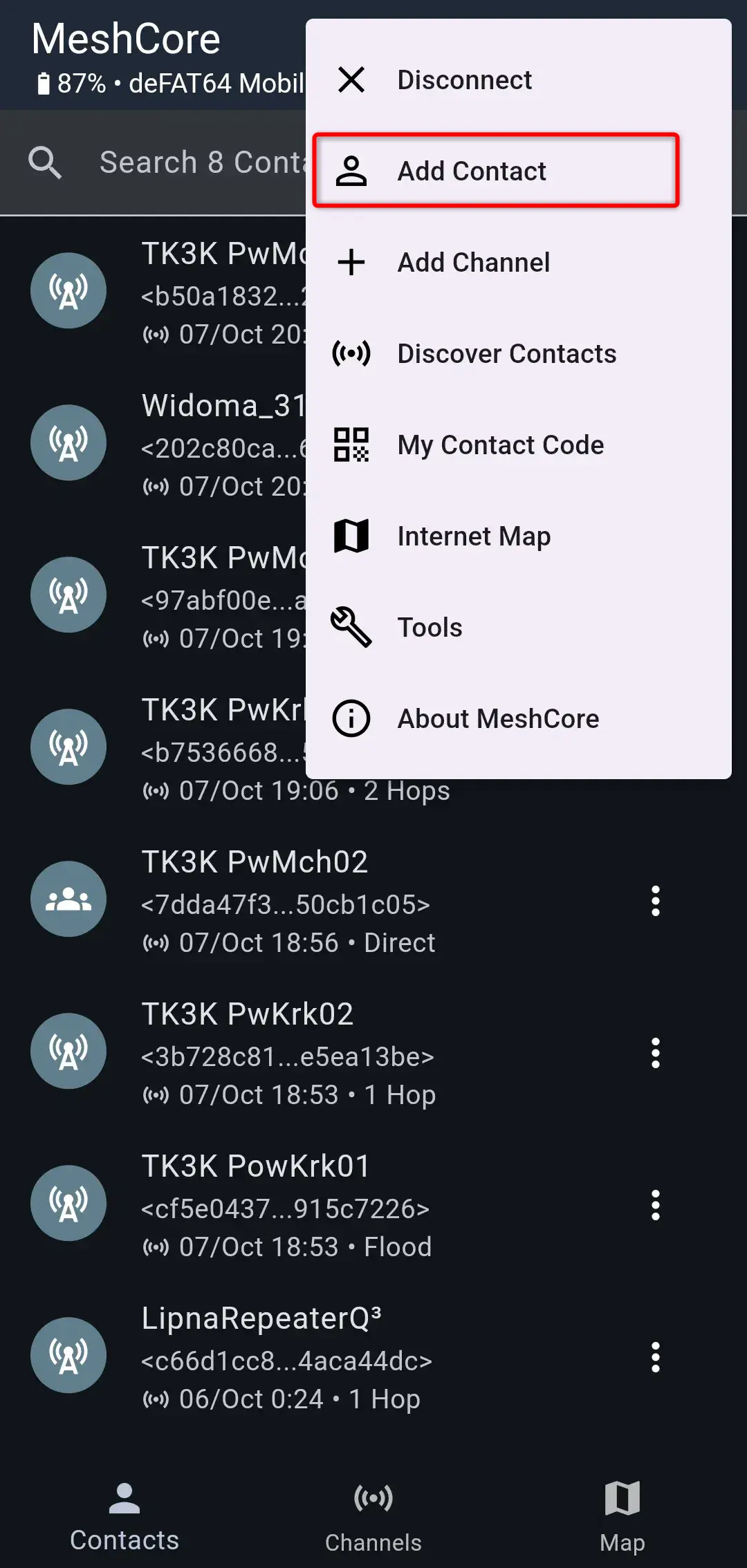Screen dimensions: 747x1568
Task: Show My Contact Code
Action: point(500,445)
